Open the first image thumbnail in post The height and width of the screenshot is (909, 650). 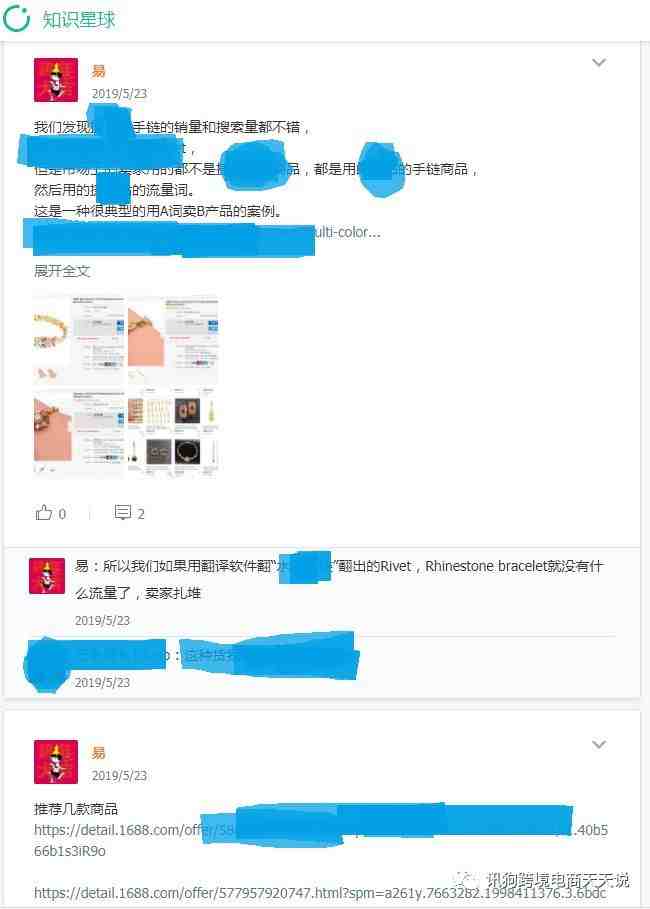click(78, 338)
